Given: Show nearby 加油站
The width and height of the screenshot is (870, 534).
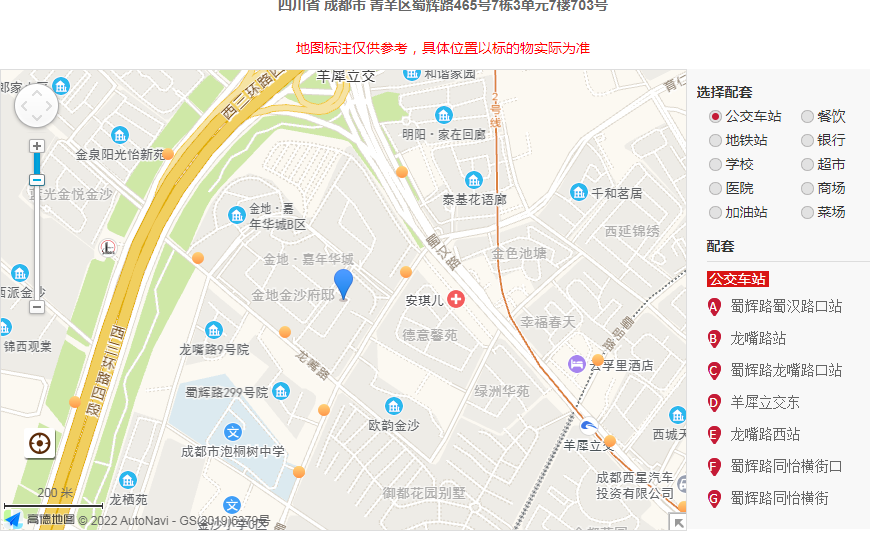Looking at the screenshot, I should pos(715,213).
